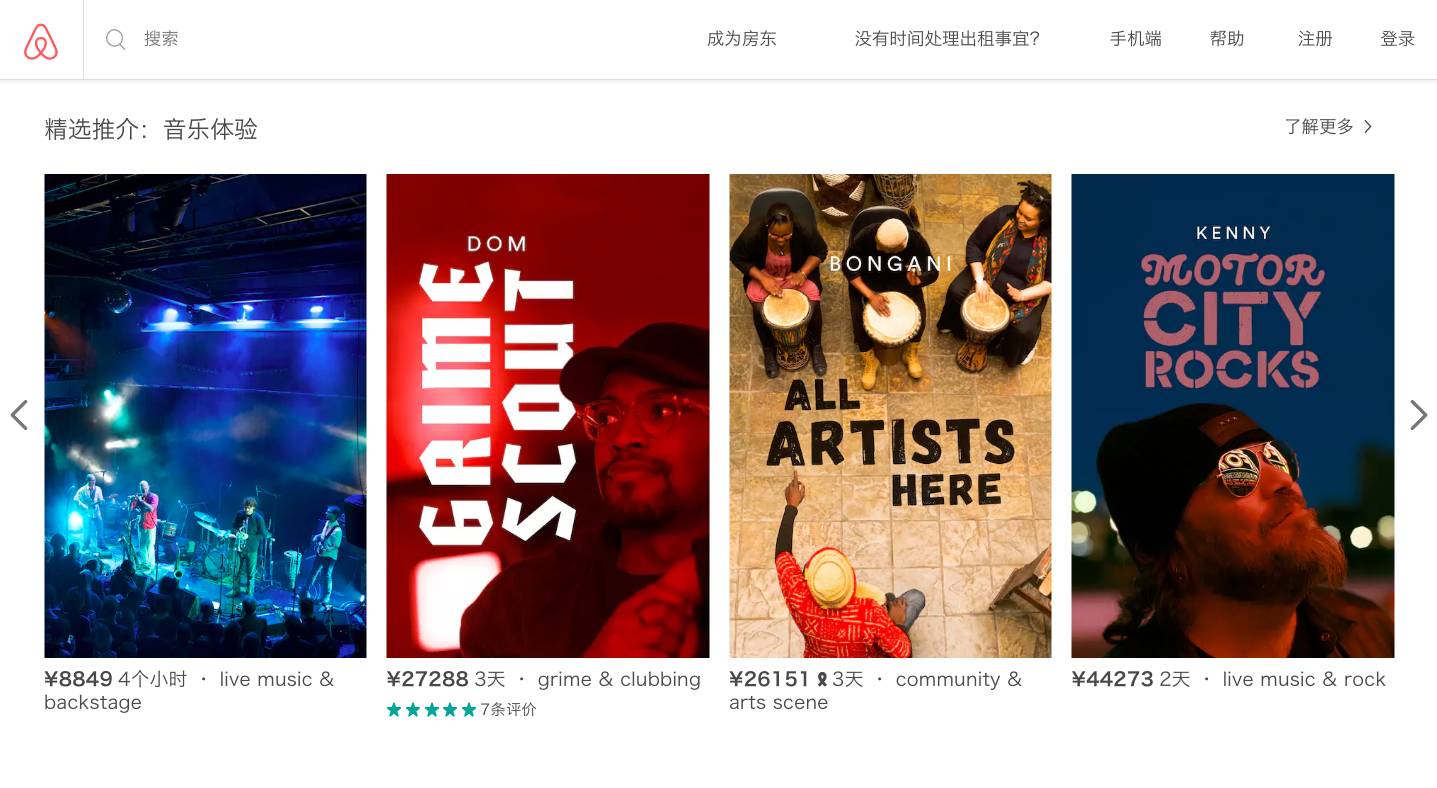1437x788 pixels.
Task: Go to 手机端 page
Action: pyautogui.click(x=1135, y=39)
